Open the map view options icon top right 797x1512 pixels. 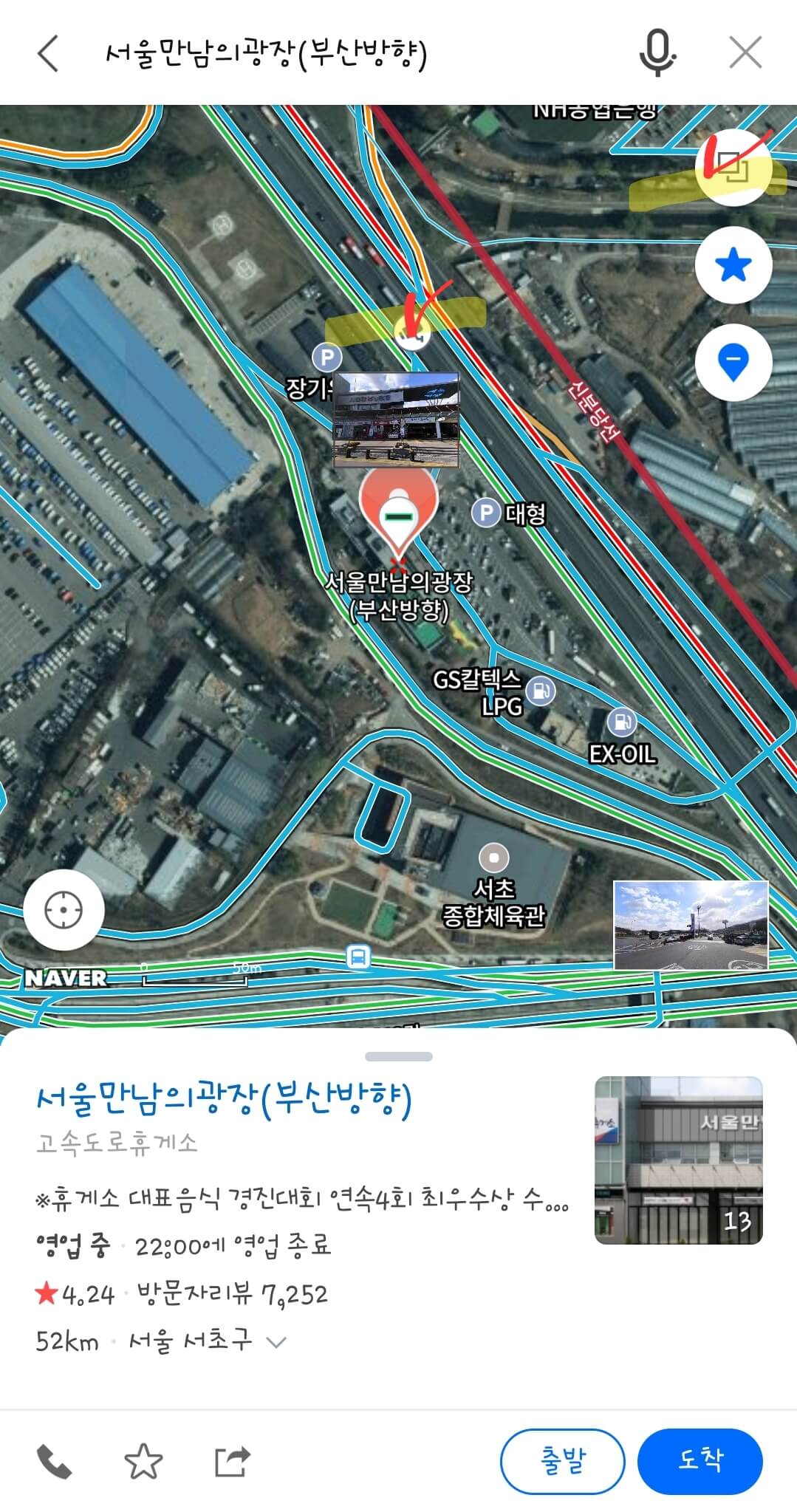coord(733,168)
